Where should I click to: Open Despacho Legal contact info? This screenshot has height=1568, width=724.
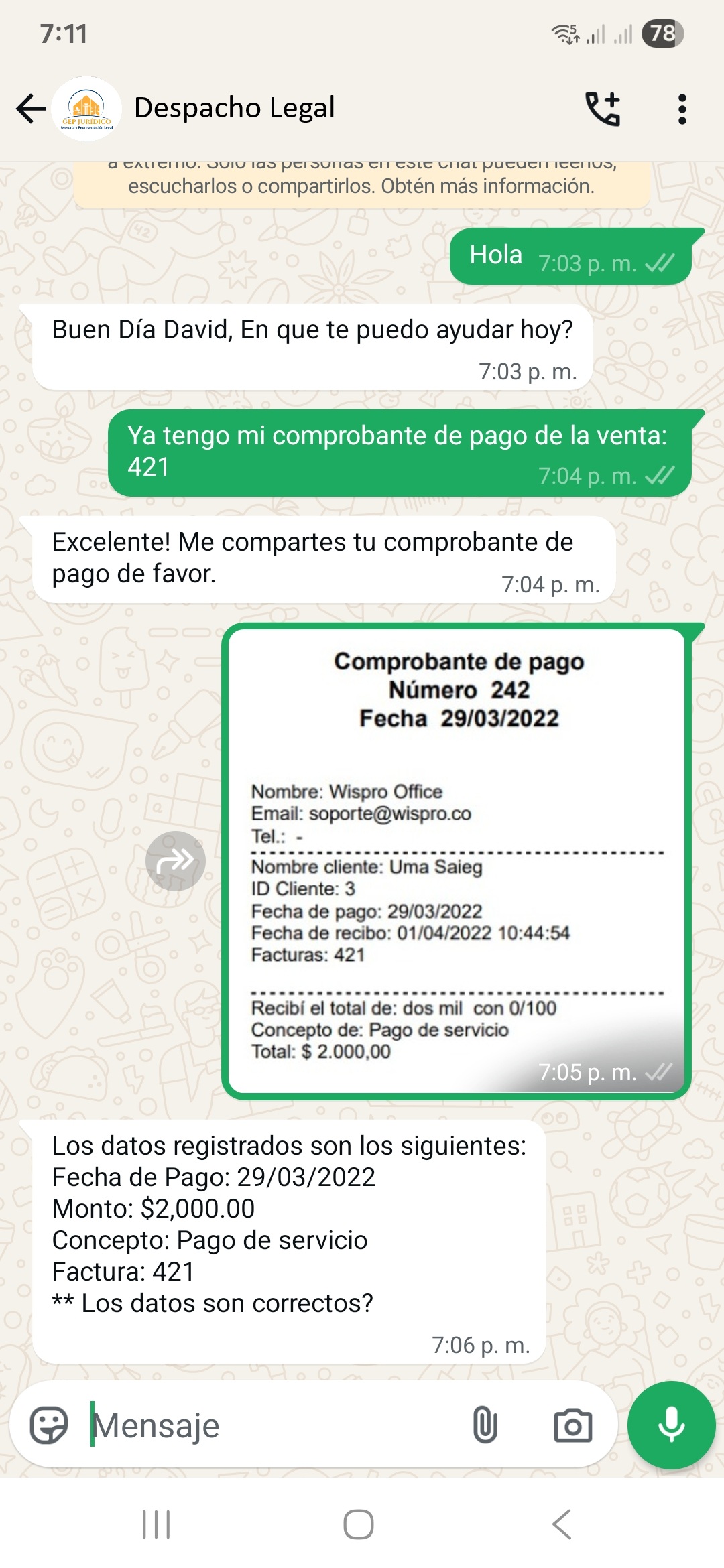234,108
